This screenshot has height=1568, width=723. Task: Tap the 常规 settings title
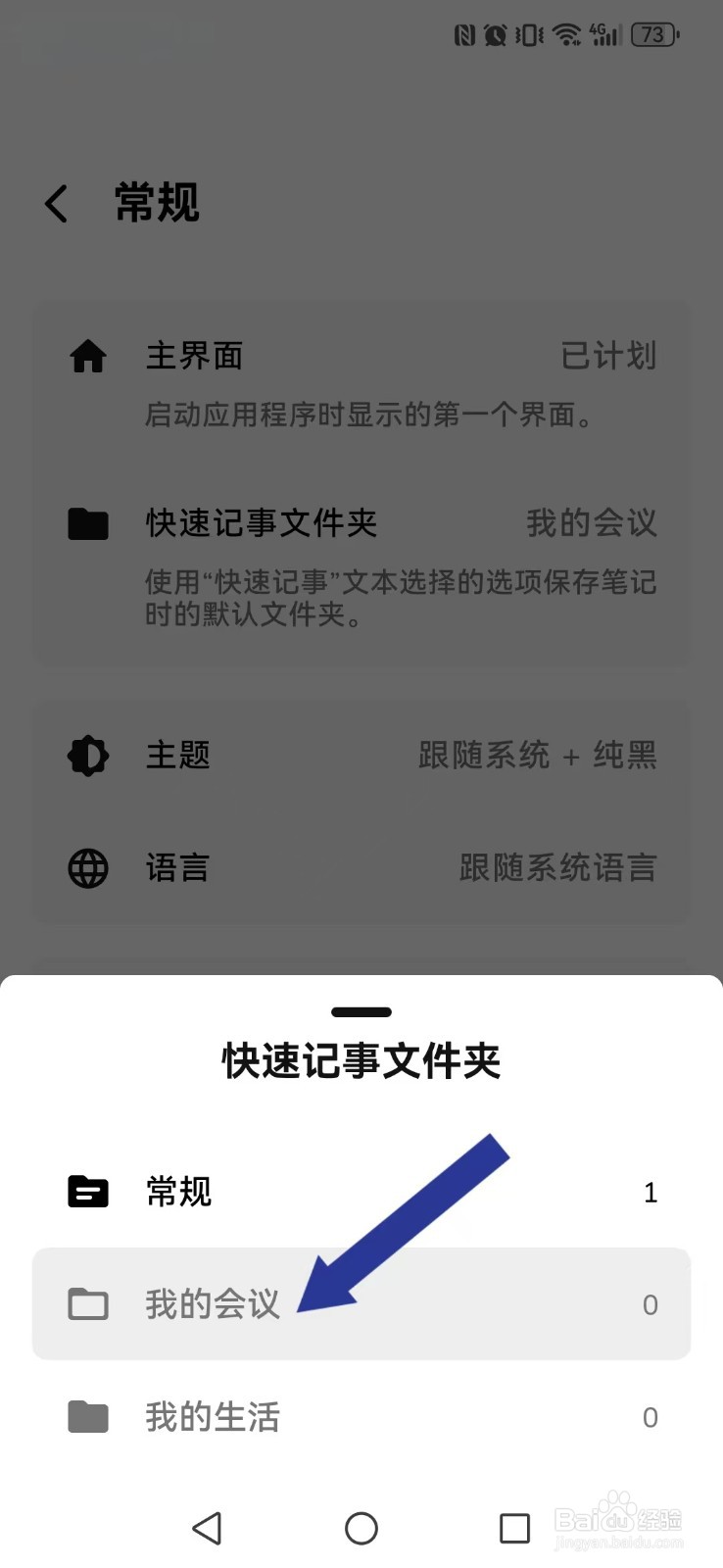[x=155, y=202]
